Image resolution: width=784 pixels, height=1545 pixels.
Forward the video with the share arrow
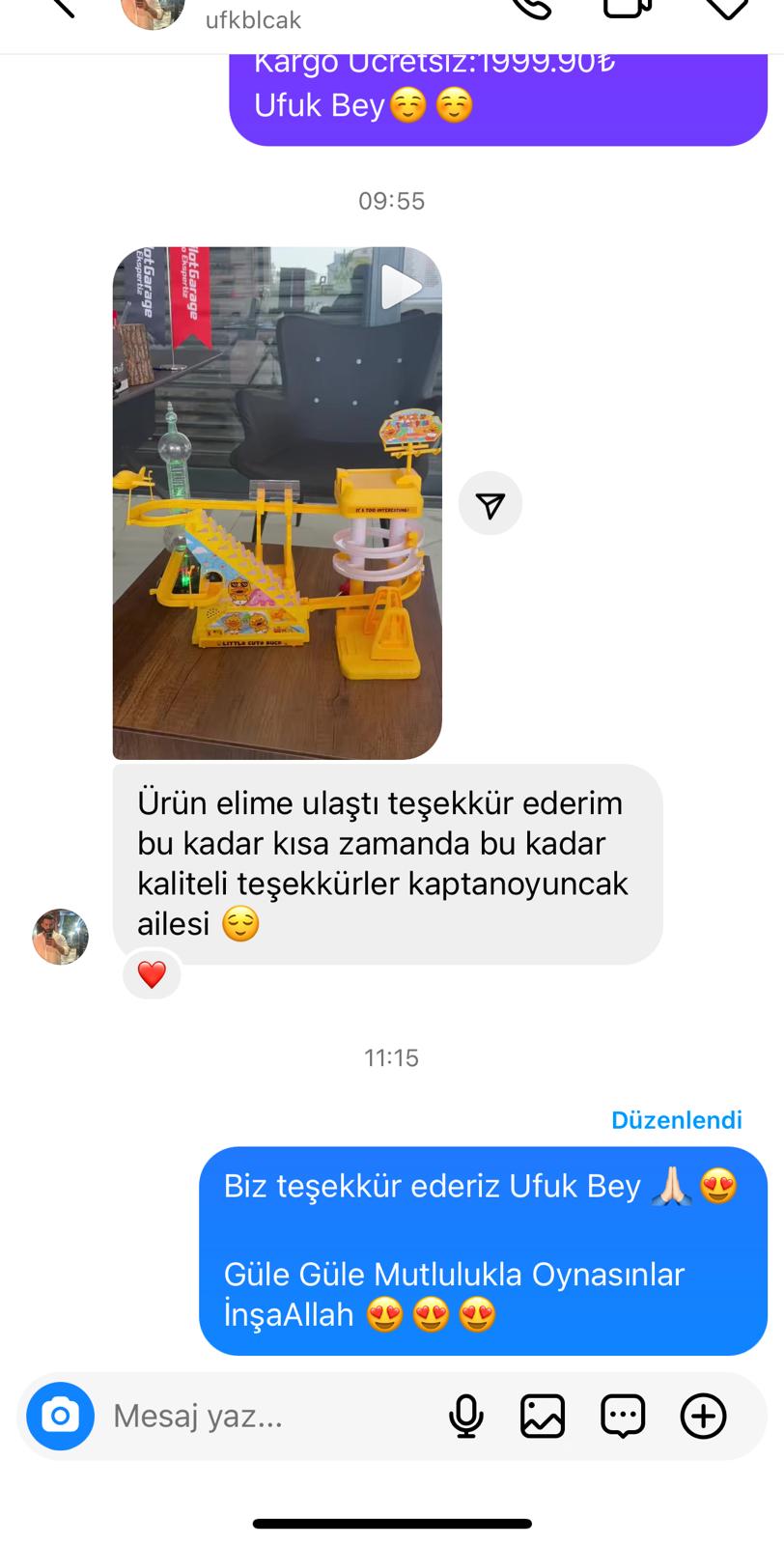point(490,504)
